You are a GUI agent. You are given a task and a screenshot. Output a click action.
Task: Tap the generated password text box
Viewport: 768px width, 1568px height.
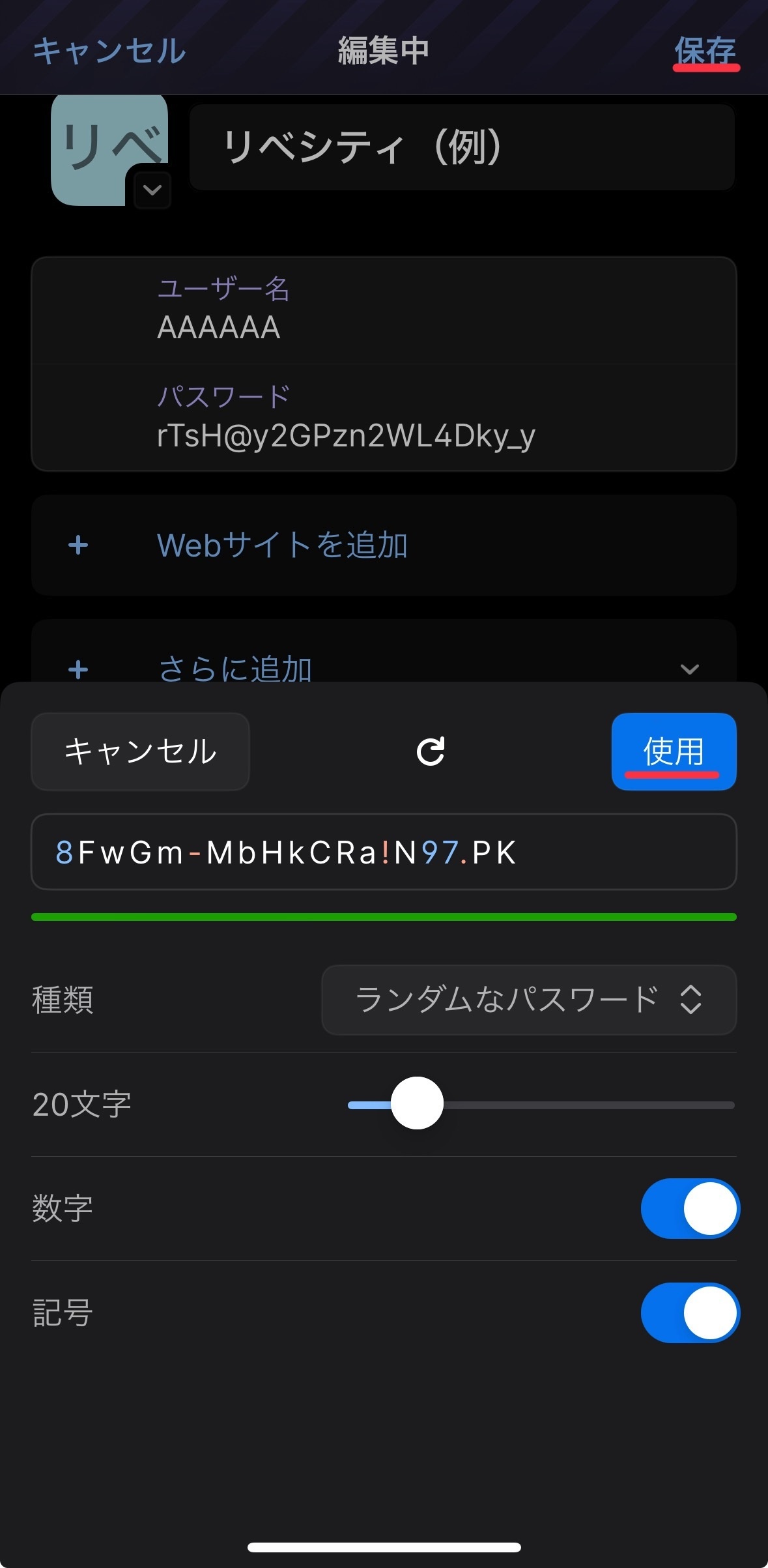(x=384, y=852)
